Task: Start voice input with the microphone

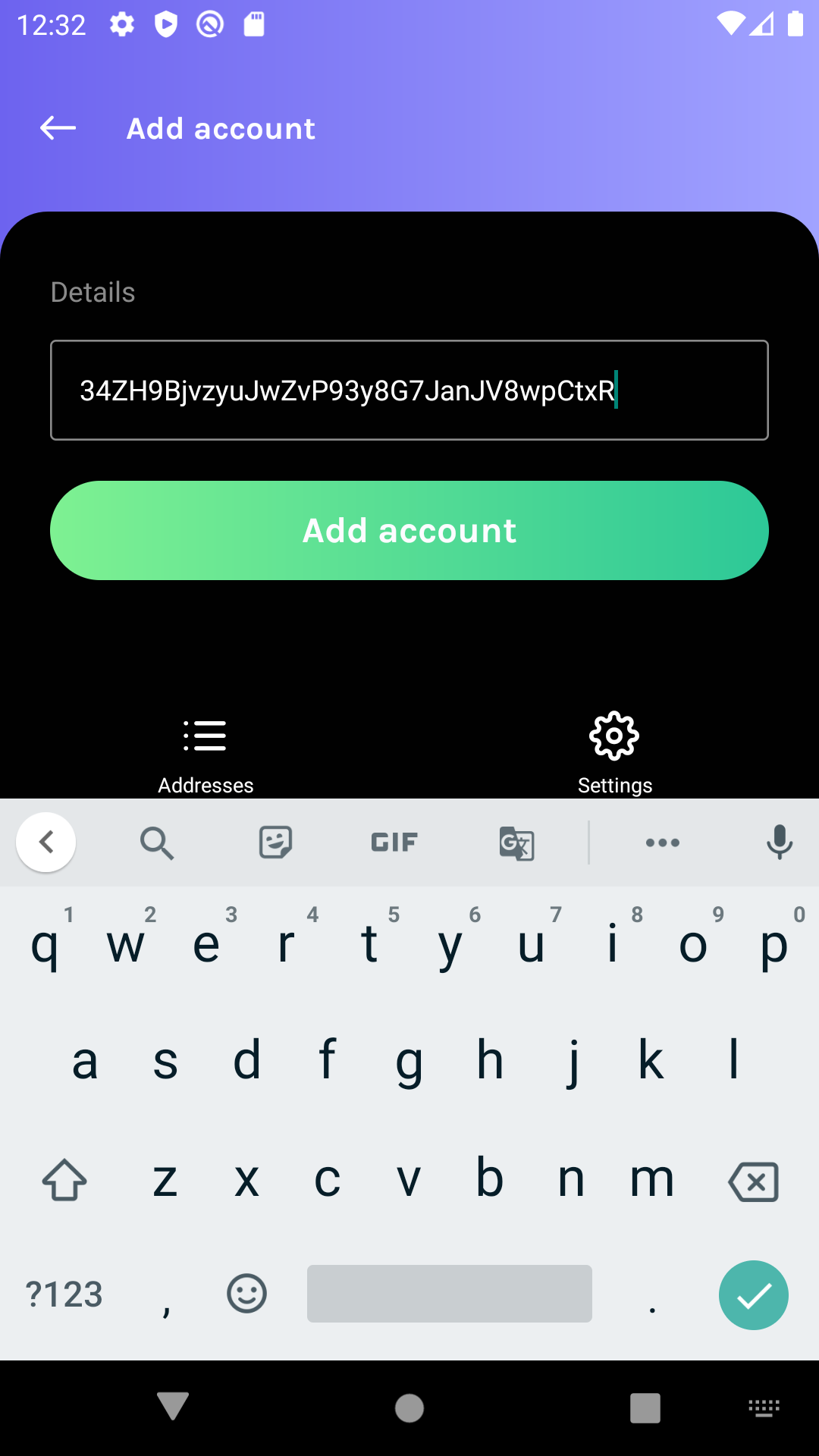Action: click(x=779, y=842)
